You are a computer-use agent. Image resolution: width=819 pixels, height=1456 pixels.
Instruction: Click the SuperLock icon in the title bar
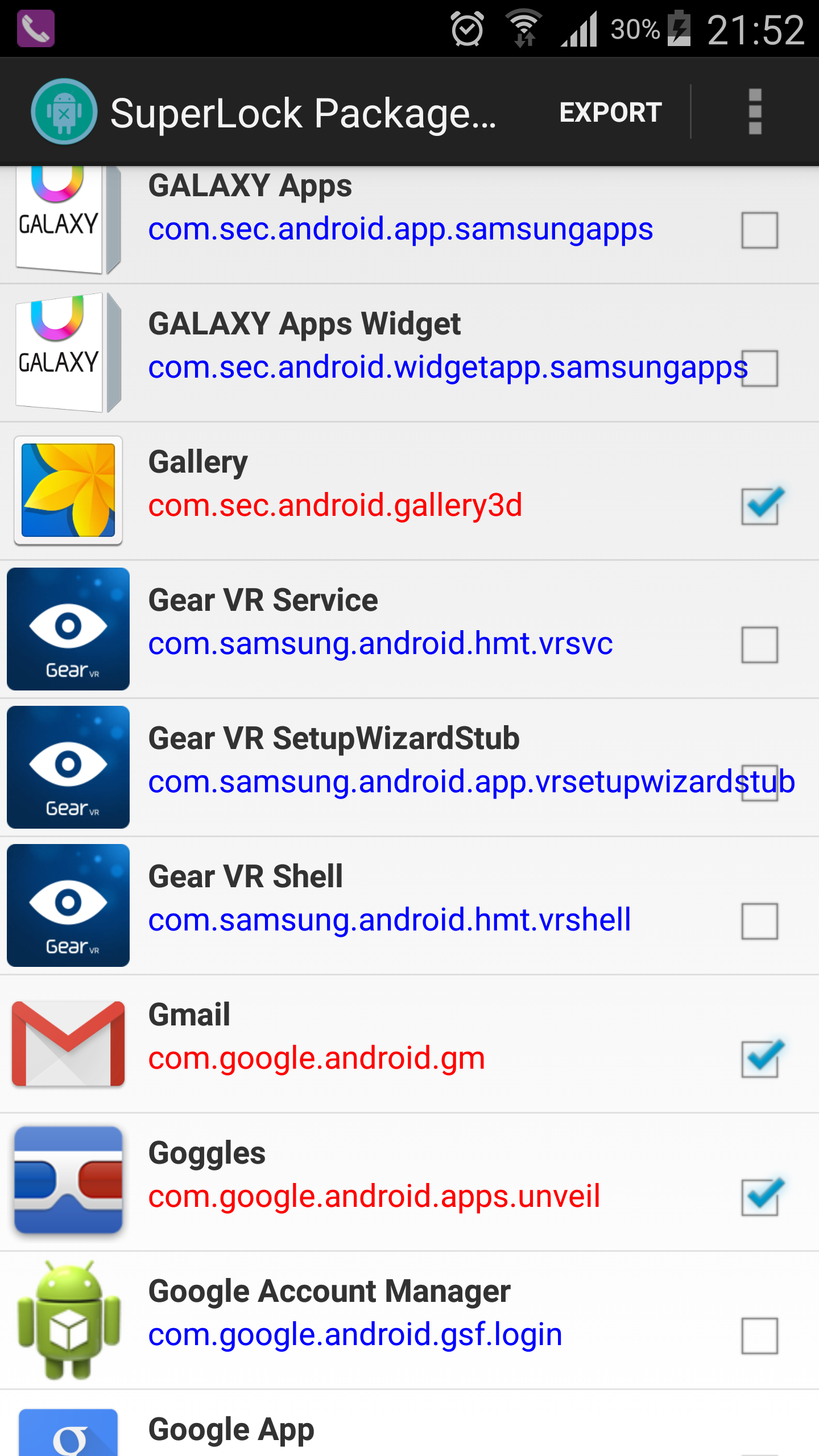(x=64, y=111)
